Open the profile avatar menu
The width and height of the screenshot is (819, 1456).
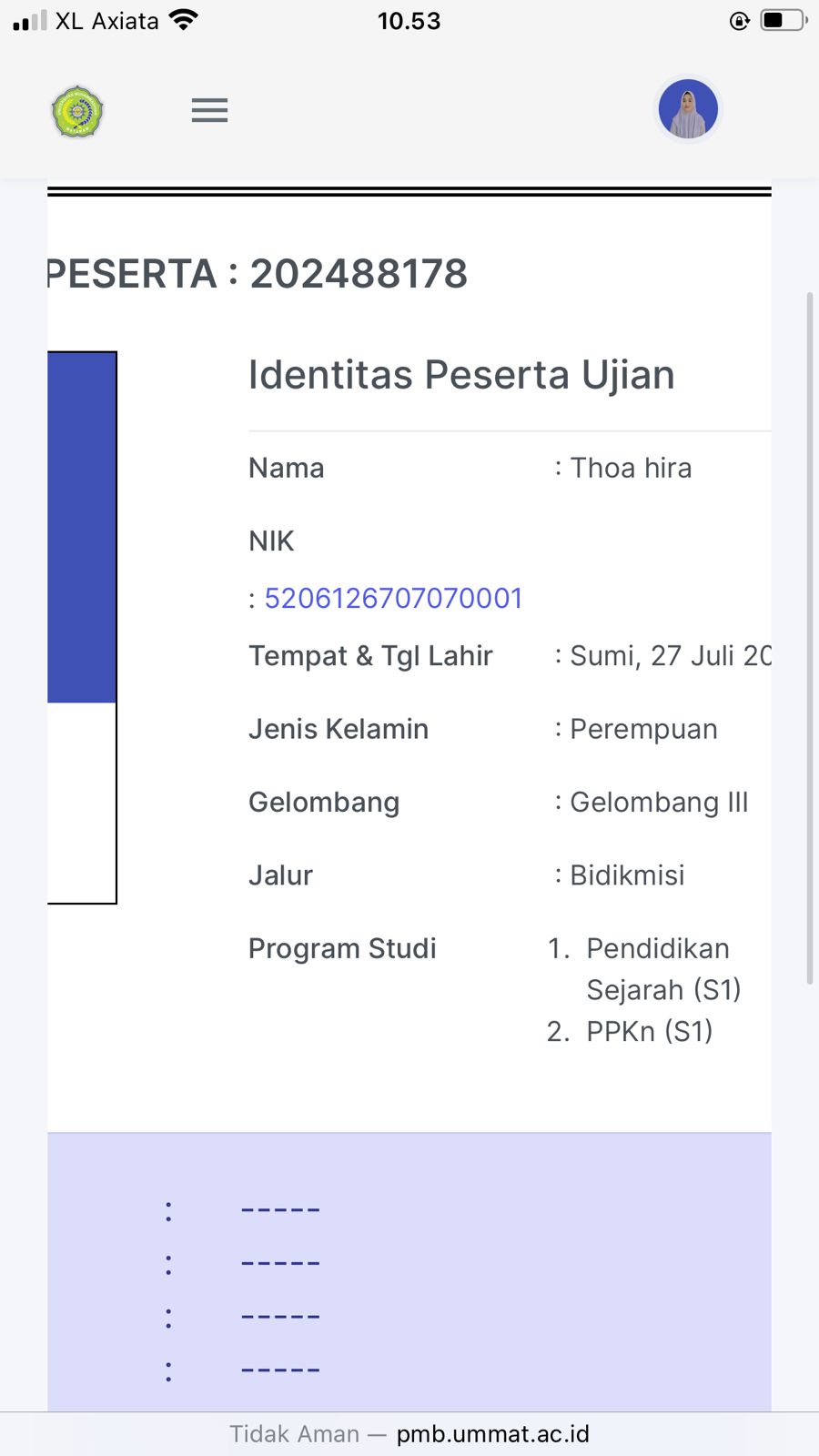(688, 109)
